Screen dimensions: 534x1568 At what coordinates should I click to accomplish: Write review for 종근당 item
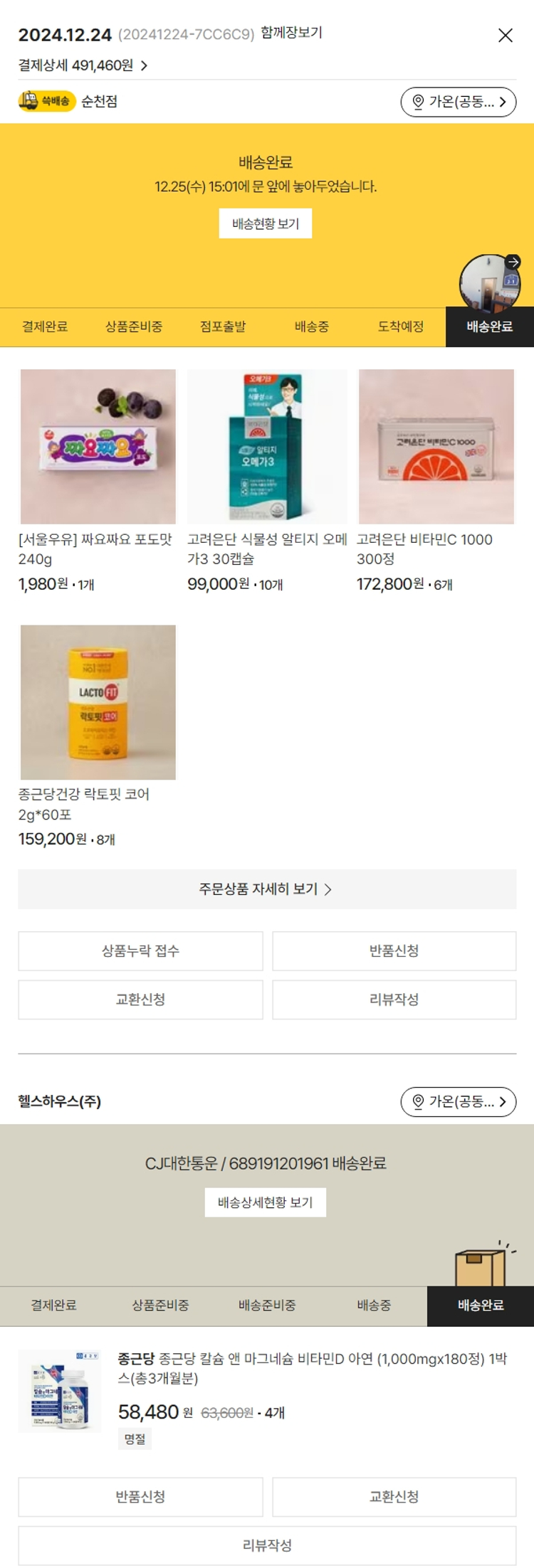[266, 1545]
